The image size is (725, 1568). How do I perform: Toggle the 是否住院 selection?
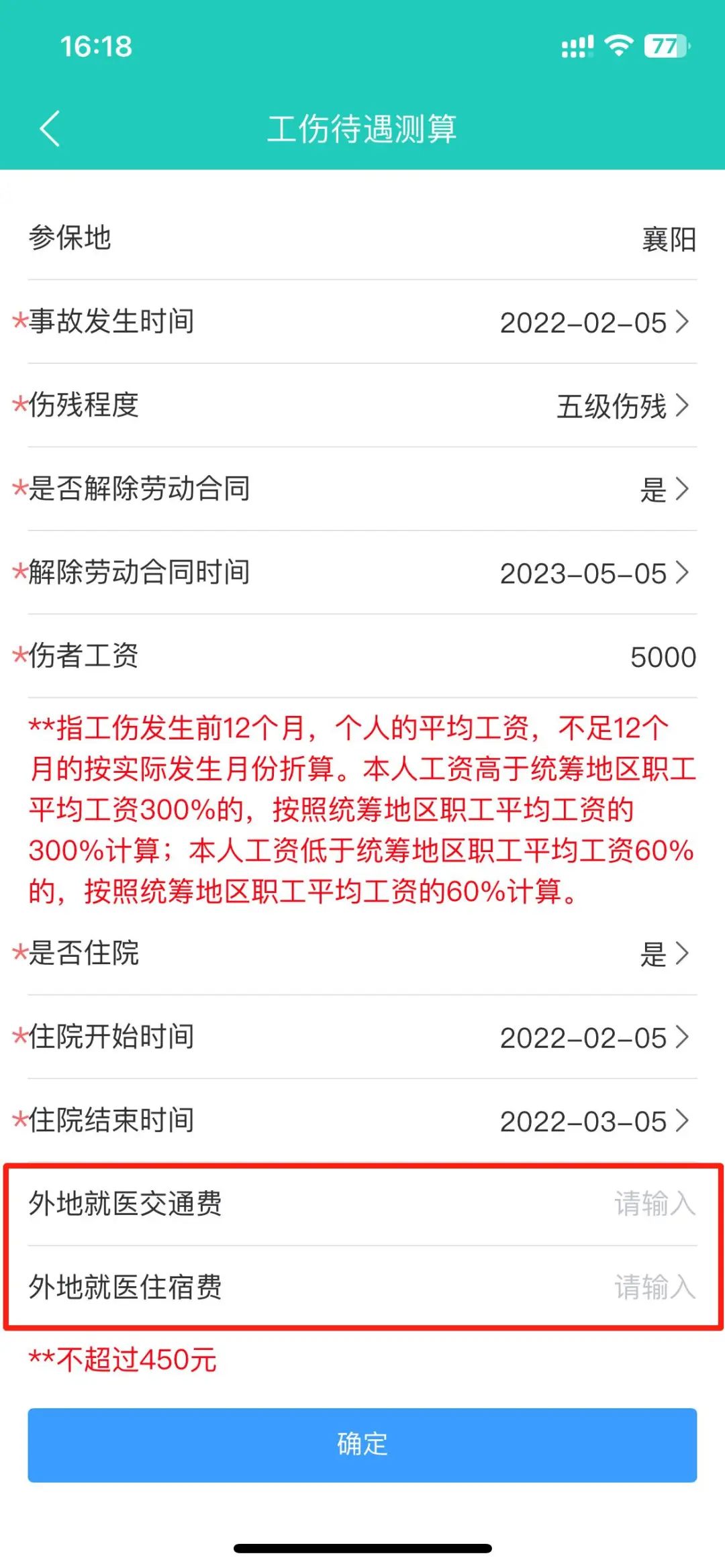pyautogui.click(x=655, y=953)
